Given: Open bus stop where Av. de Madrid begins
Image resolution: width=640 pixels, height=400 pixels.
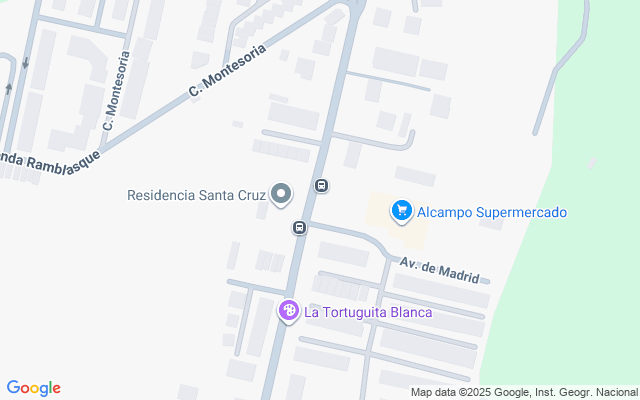Looking at the screenshot, I should point(299,229).
